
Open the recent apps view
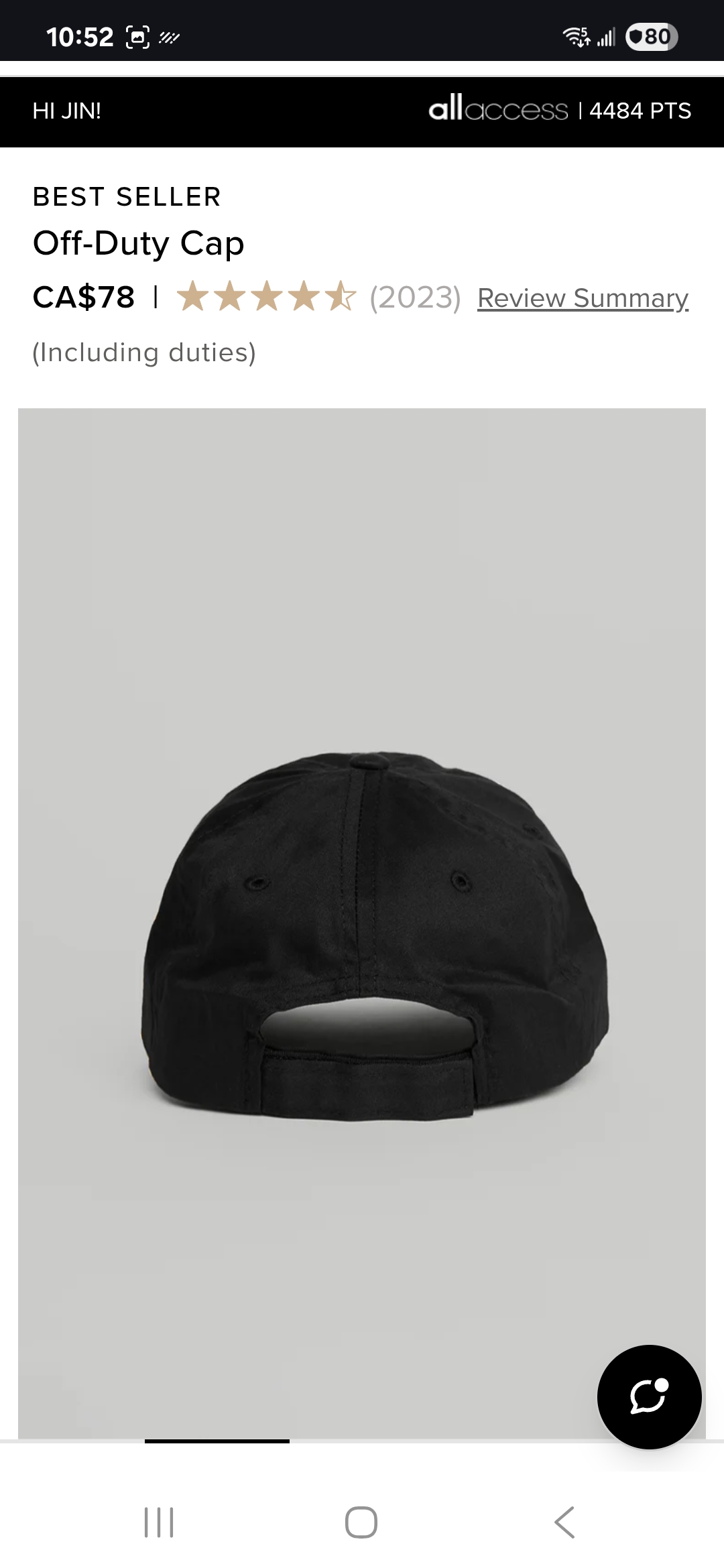[159, 1522]
